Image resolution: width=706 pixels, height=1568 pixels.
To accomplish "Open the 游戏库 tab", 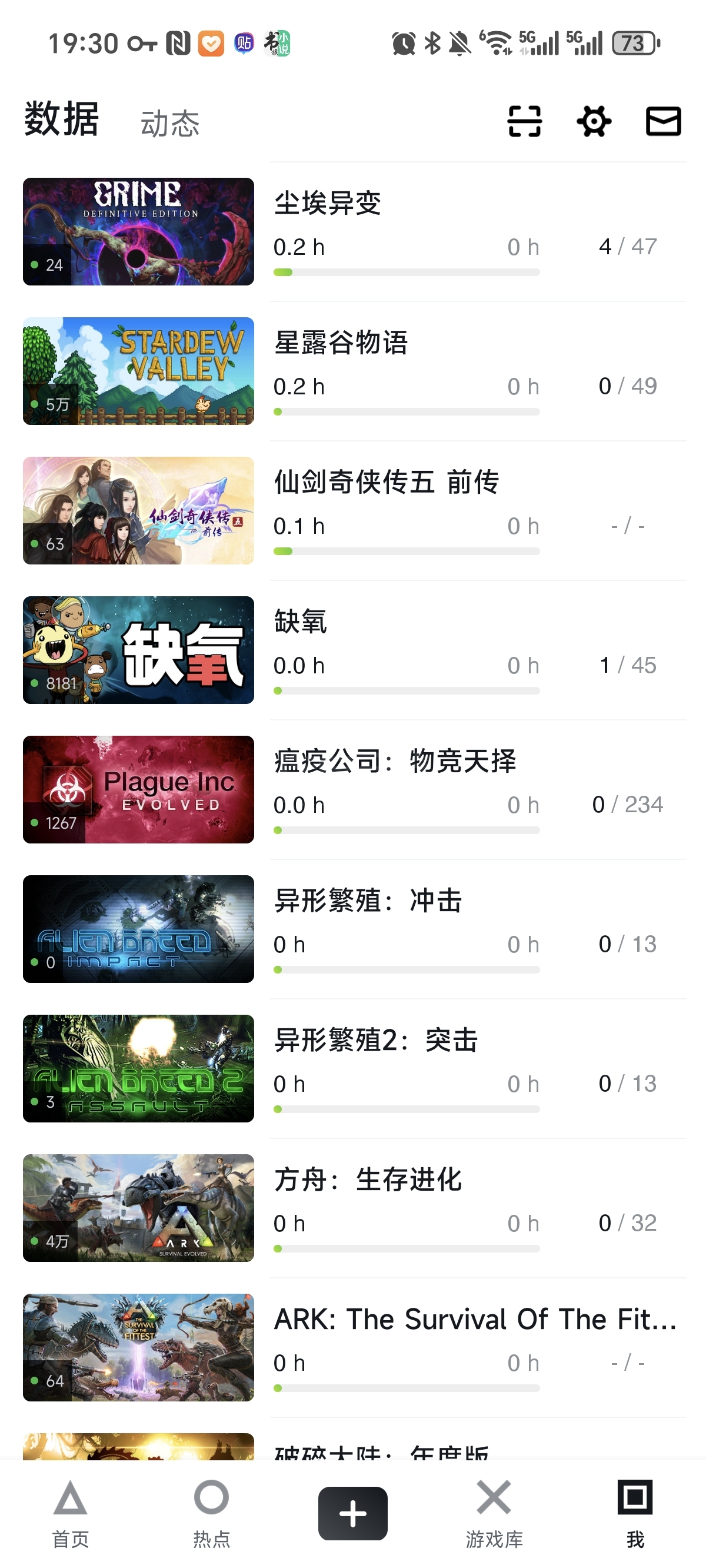I will 494,1513.
